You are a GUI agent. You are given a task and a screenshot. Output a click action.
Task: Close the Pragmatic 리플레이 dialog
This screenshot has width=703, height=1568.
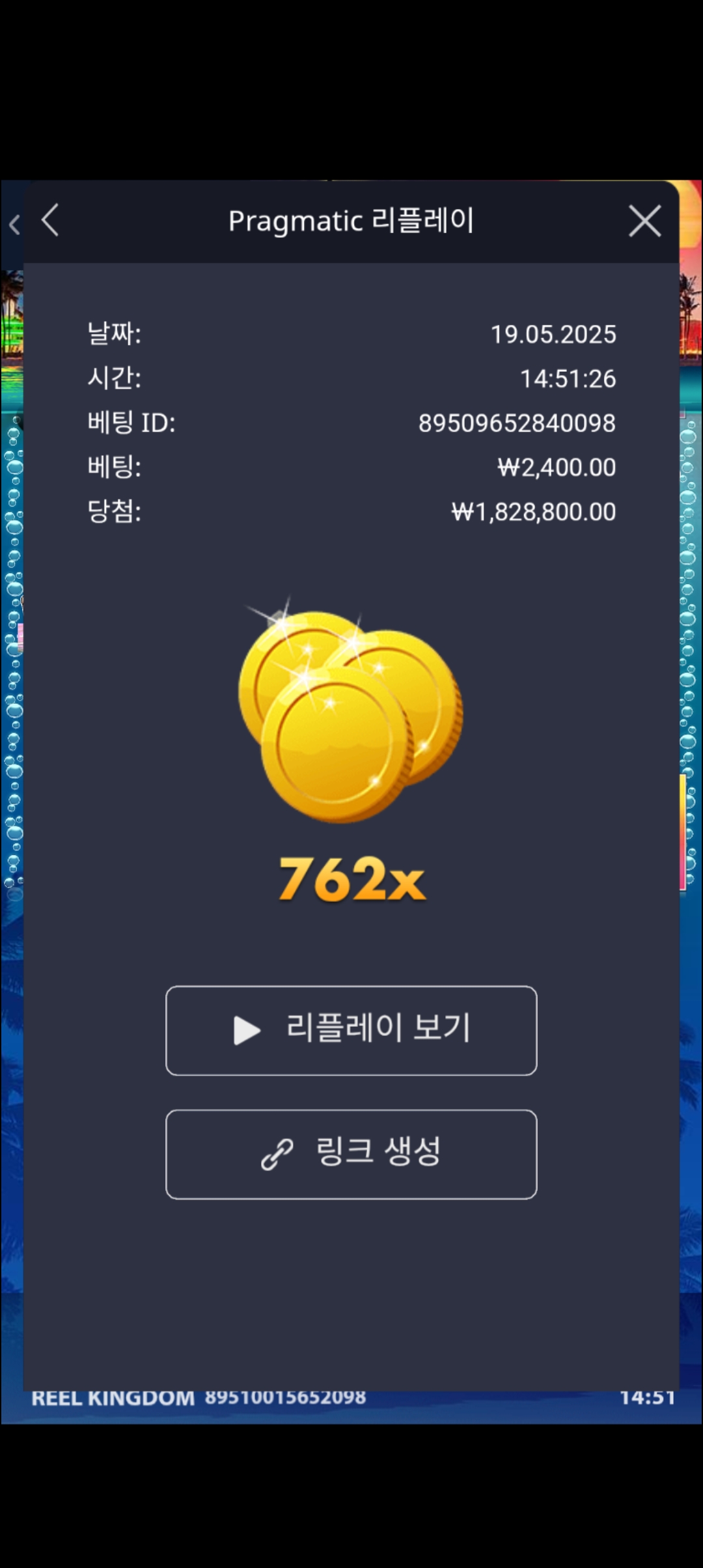coord(644,221)
